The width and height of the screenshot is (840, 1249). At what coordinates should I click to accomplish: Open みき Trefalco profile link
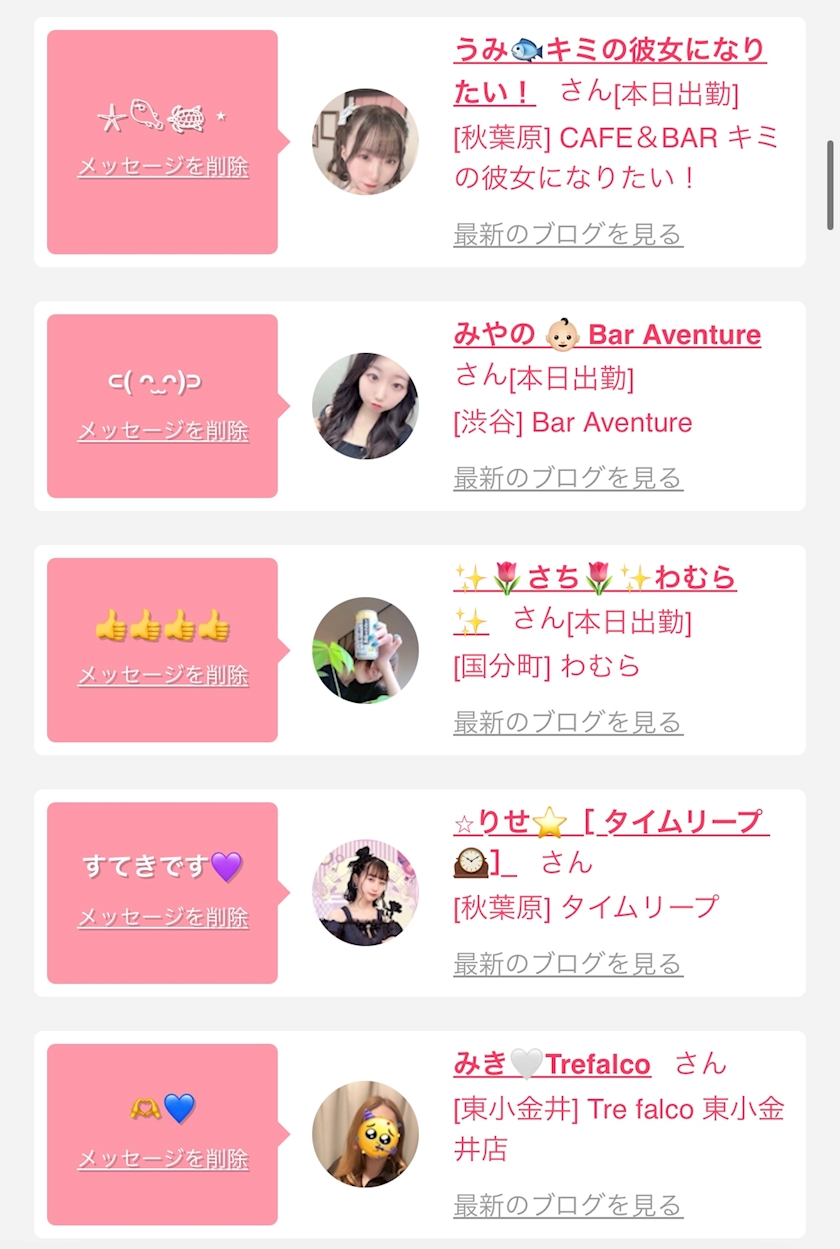tap(552, 1064)
